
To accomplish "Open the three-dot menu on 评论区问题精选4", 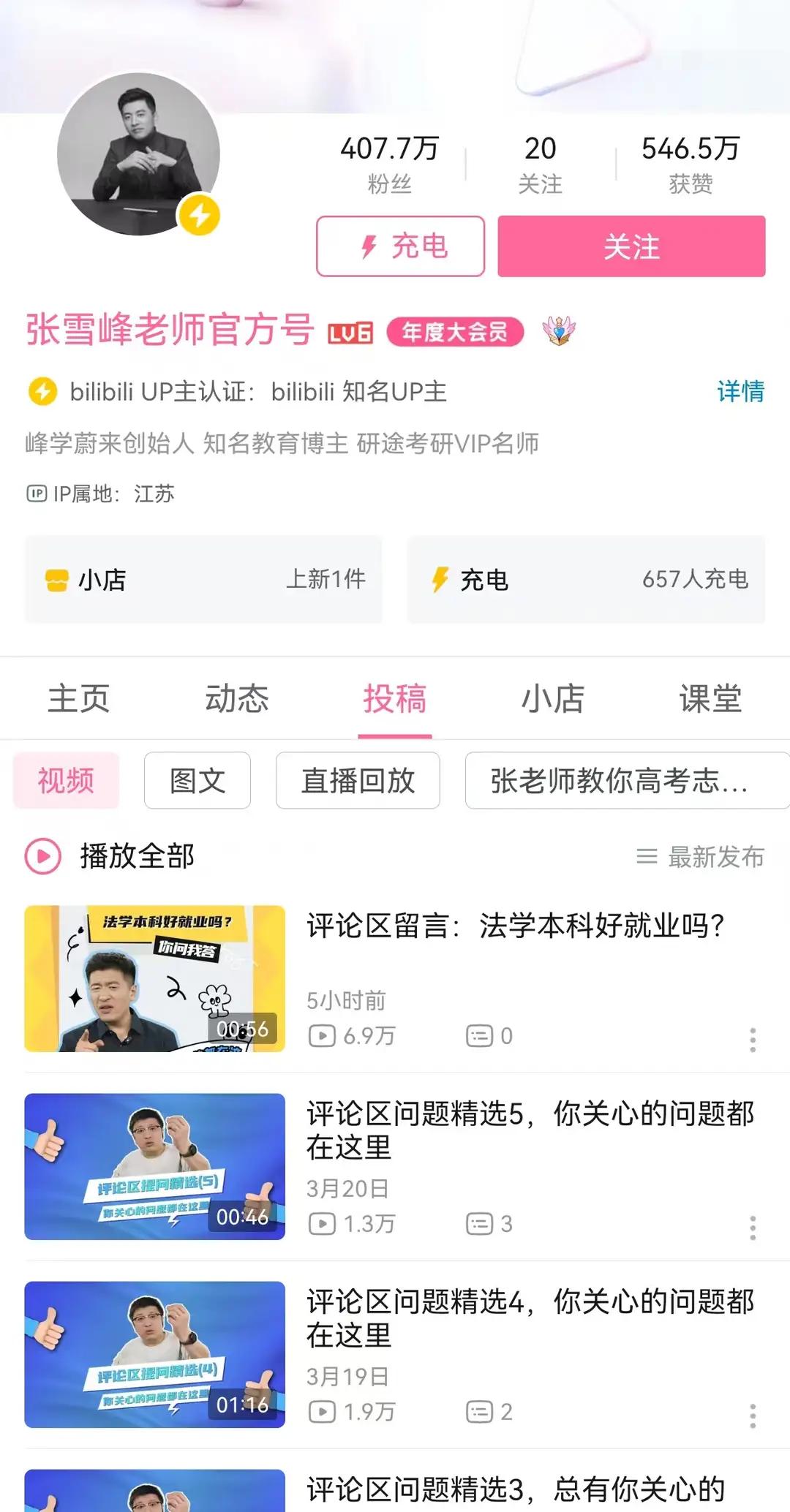I will tap(753, 1414).
